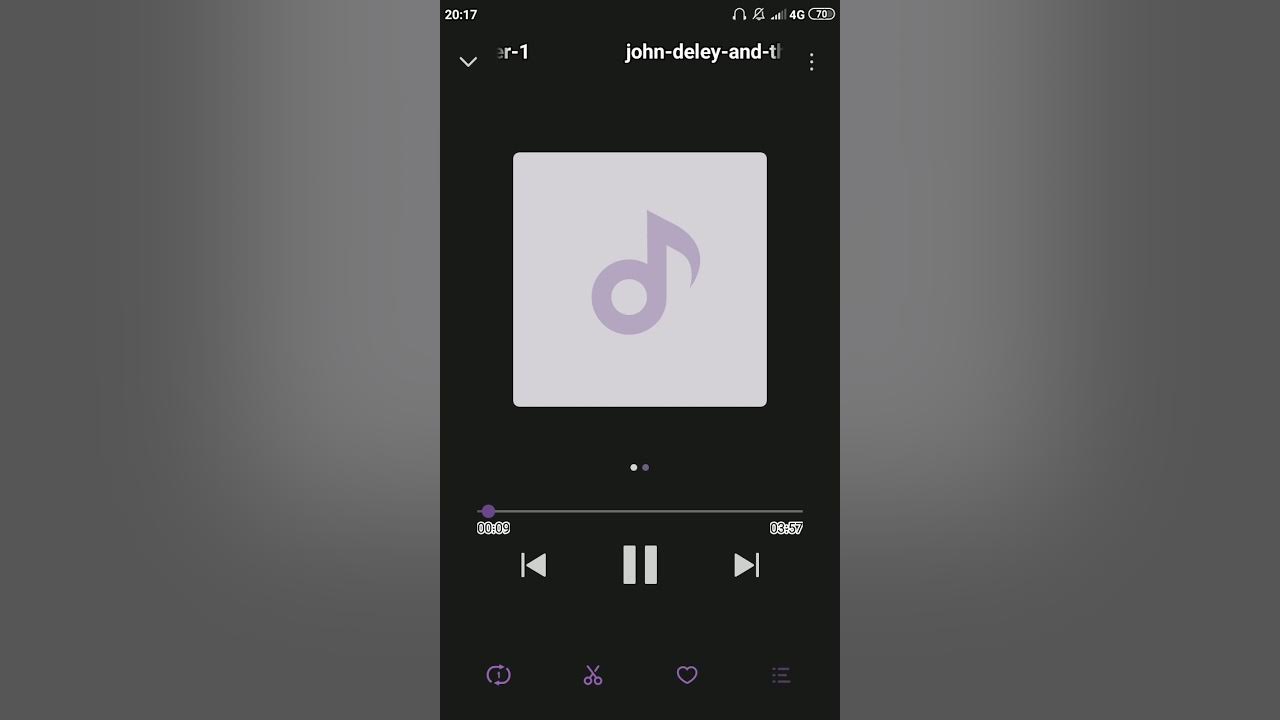Open the scissors cut-audio tool
Image resolution: width=1280 pixels, height=720 pixels.
click(x=593, y=675)
